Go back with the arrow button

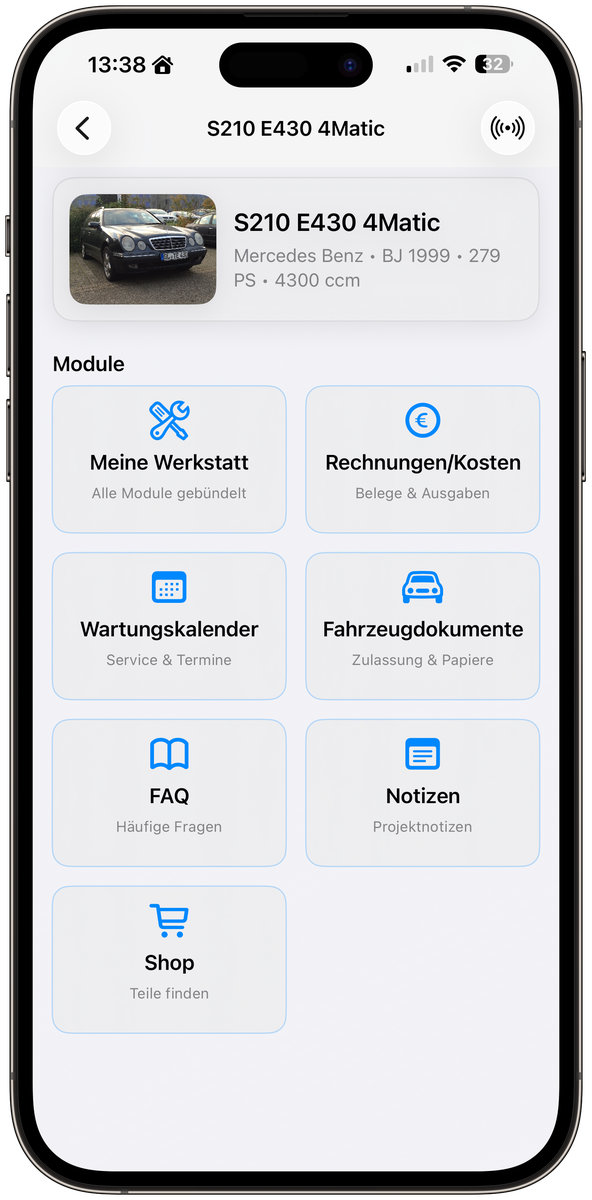point(84,128)
